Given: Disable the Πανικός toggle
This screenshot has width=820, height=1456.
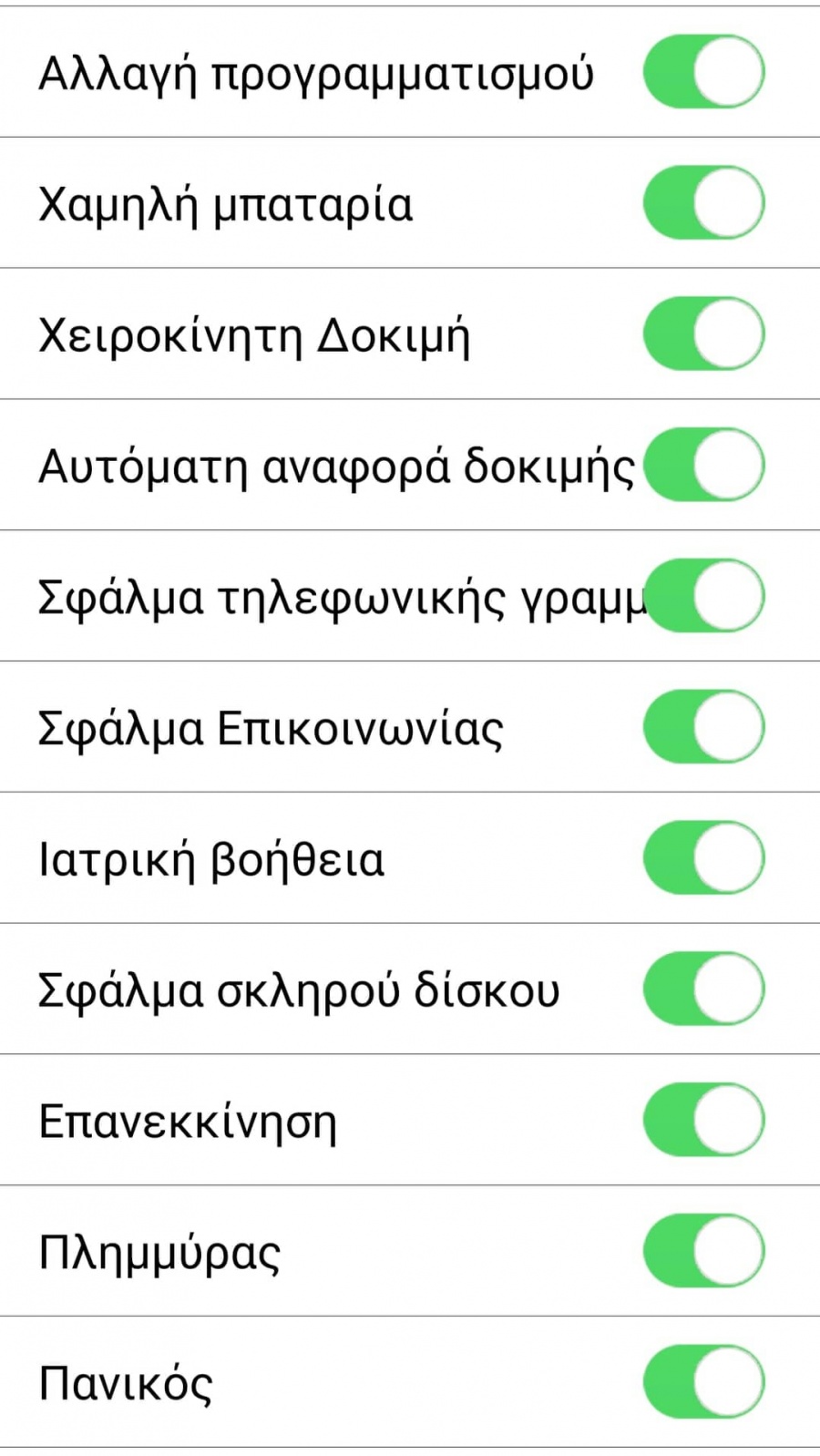Looking at the screenshot, I should (x=703, y=1381).
